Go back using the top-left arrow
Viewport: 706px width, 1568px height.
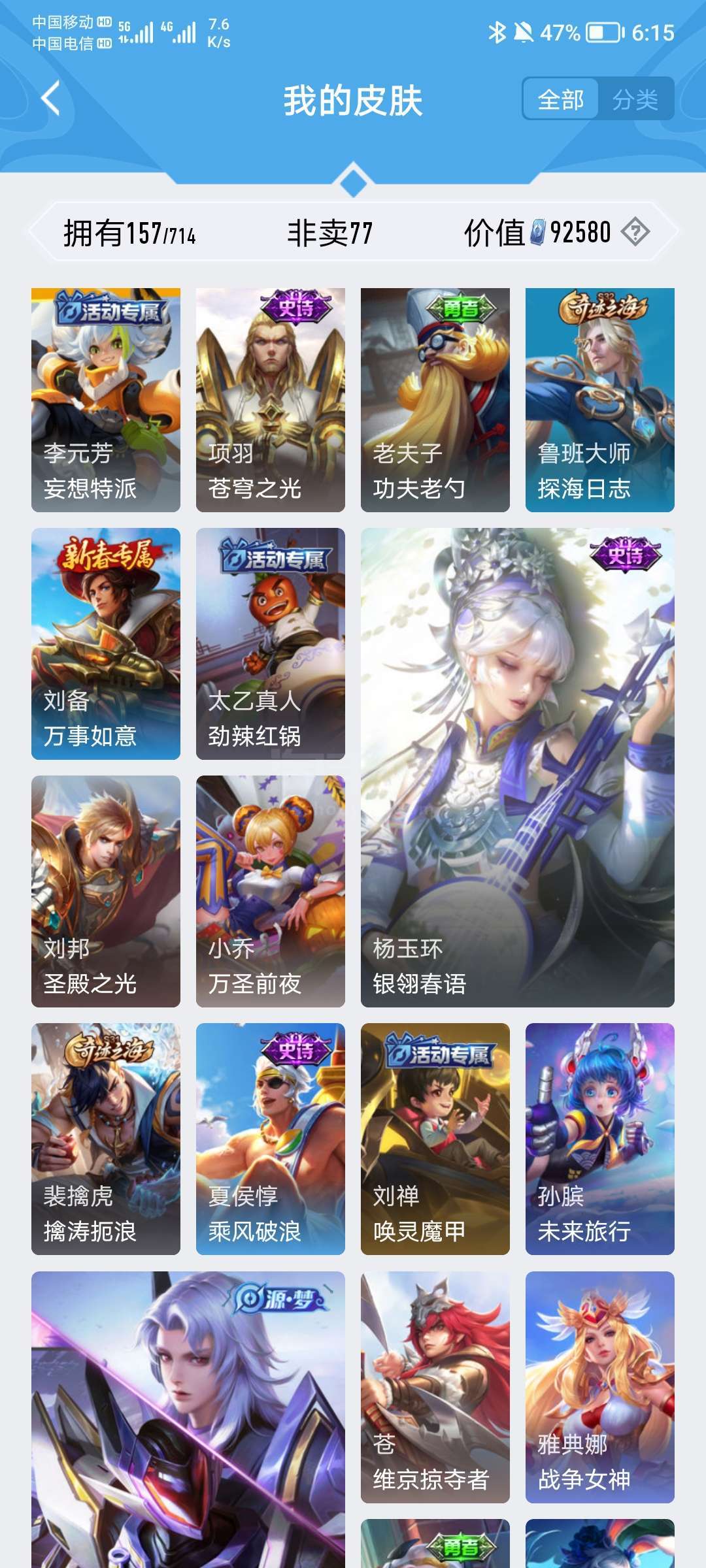pyautogui.click(x=50, y=99)
